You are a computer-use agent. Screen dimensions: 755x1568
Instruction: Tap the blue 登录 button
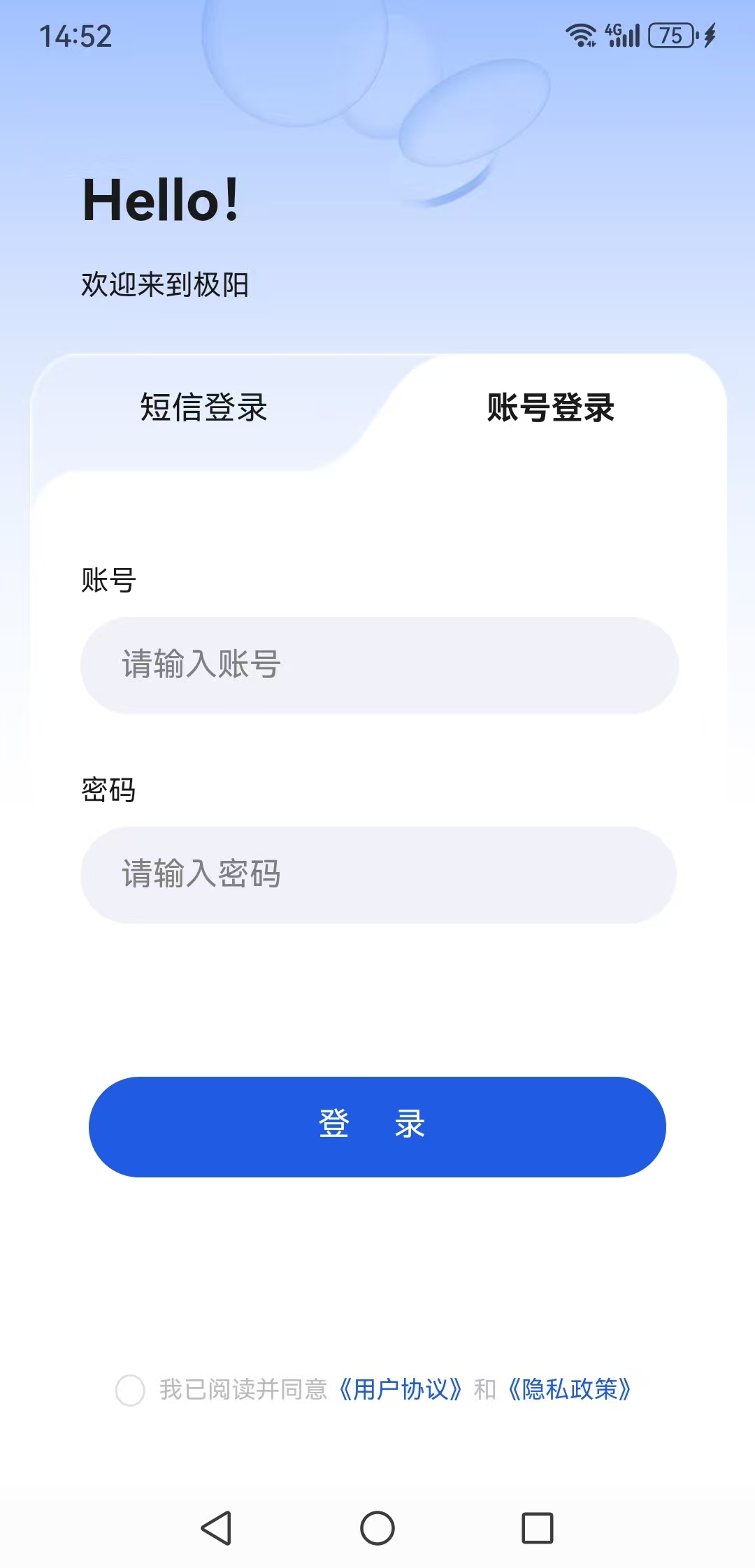[377, 1126]
